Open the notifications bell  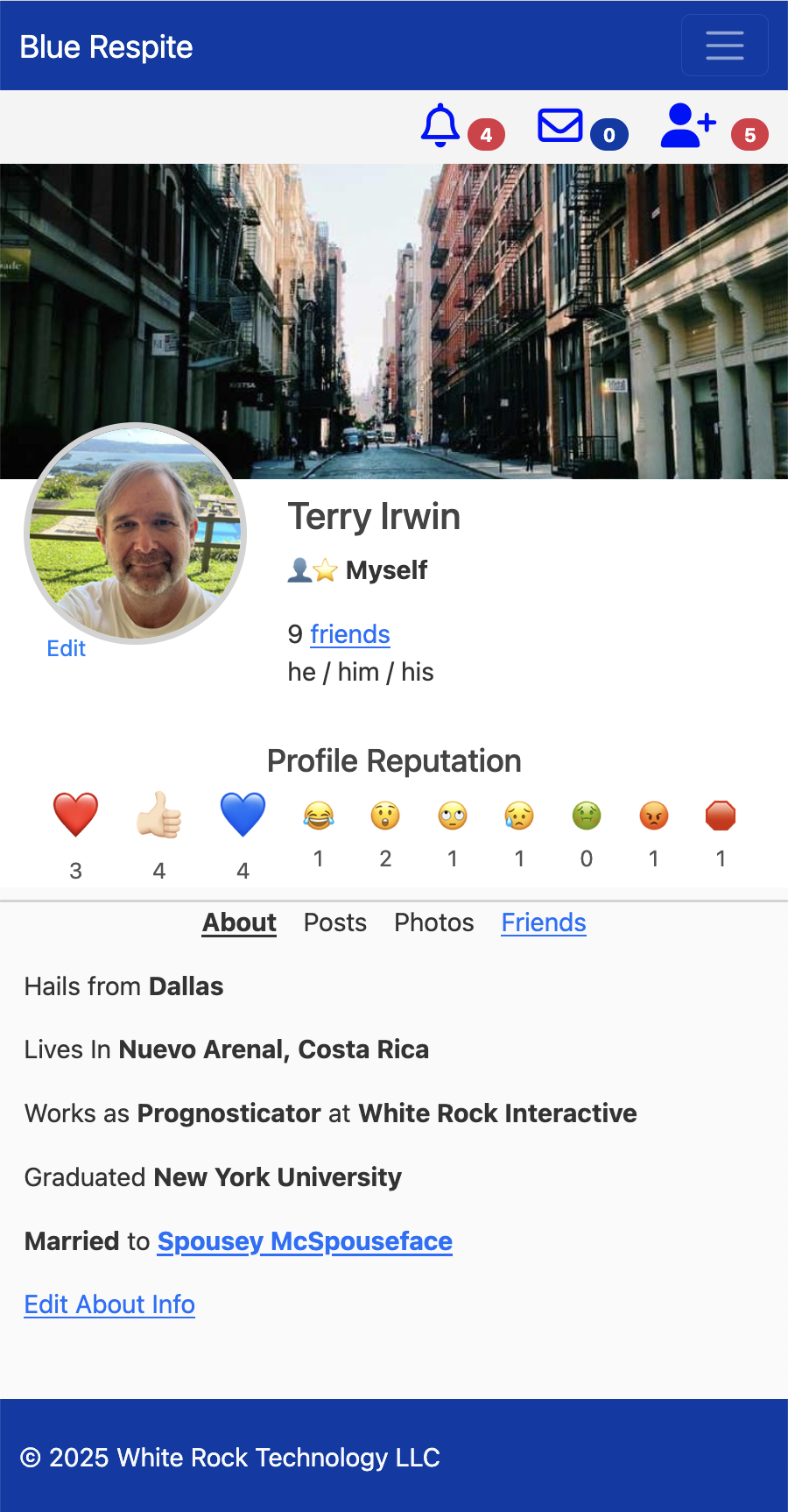tap(440, 126)
